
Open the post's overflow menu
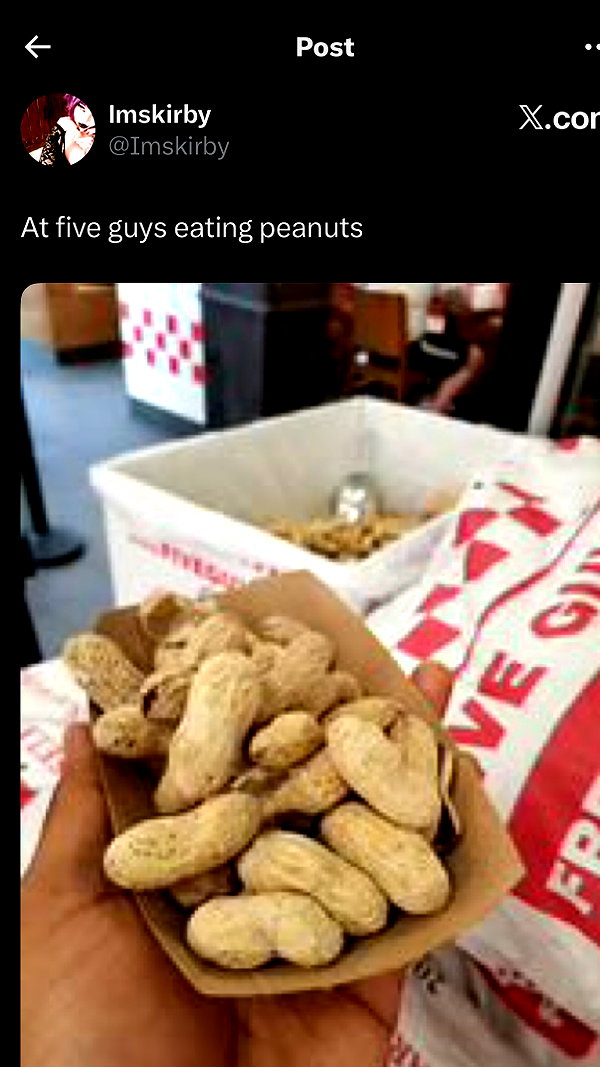pyautogui.click(x=592, y=47)
